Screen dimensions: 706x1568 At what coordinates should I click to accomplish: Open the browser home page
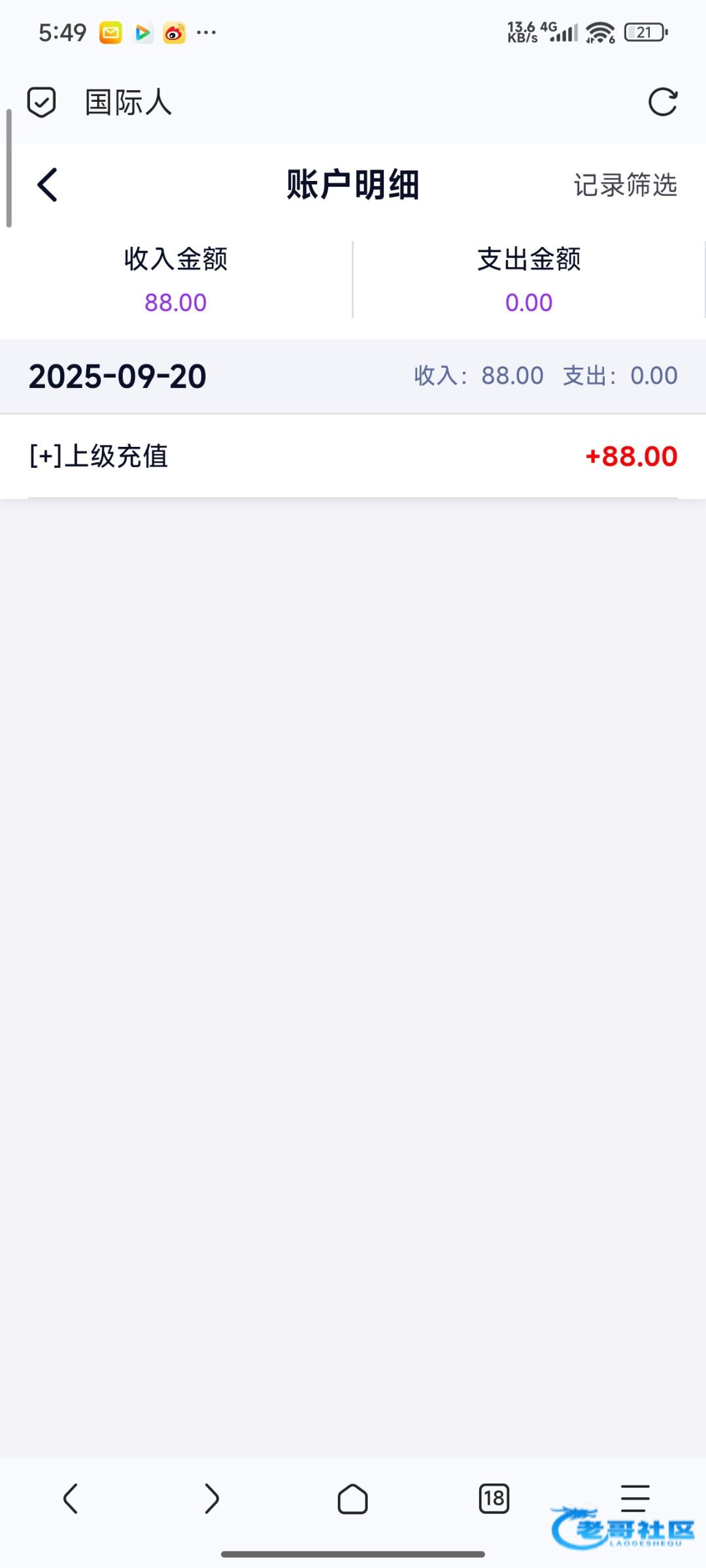(x=353, y=1498)
